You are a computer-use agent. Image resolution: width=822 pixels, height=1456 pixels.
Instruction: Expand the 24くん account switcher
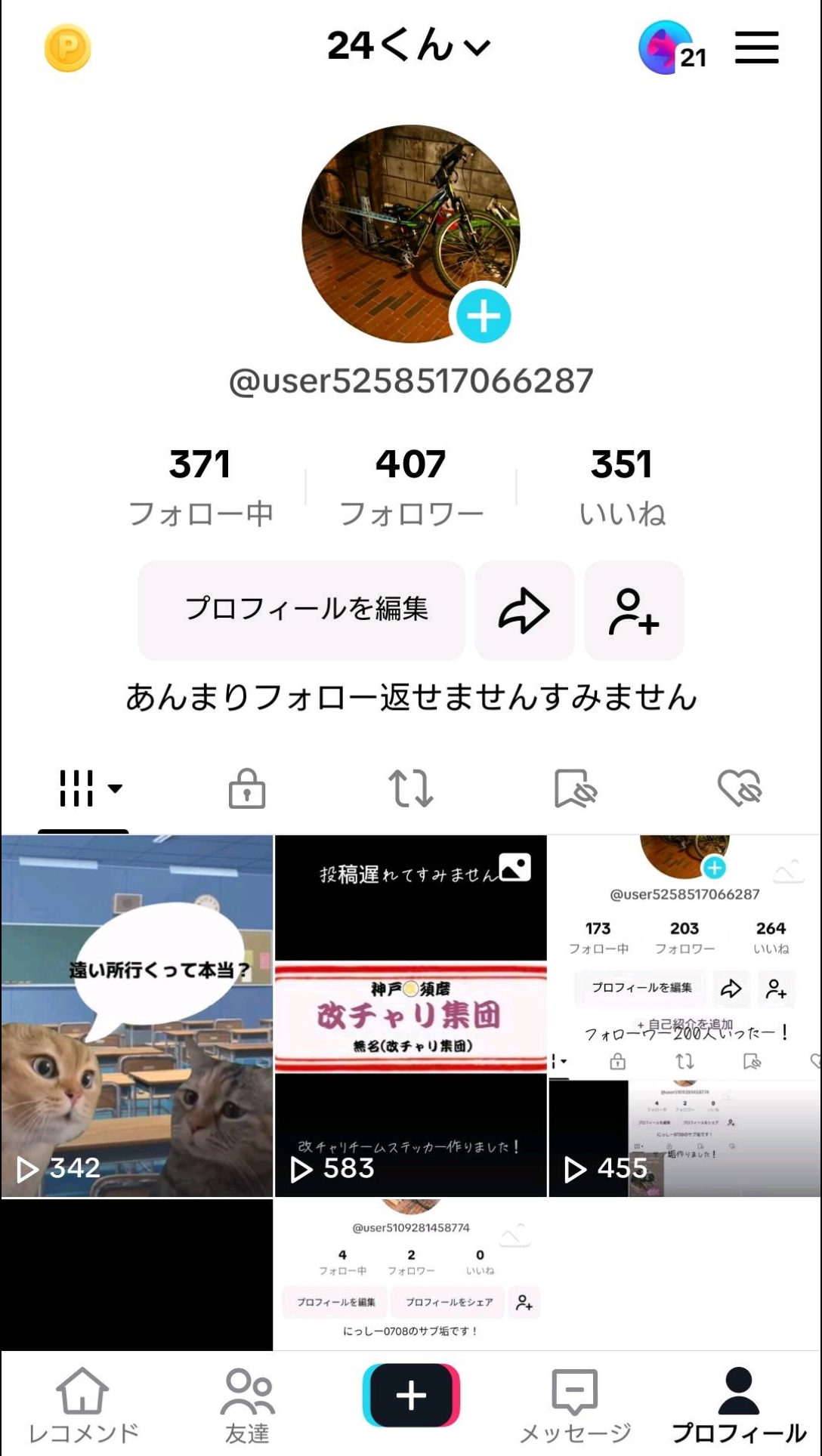[x=409, y=47]
